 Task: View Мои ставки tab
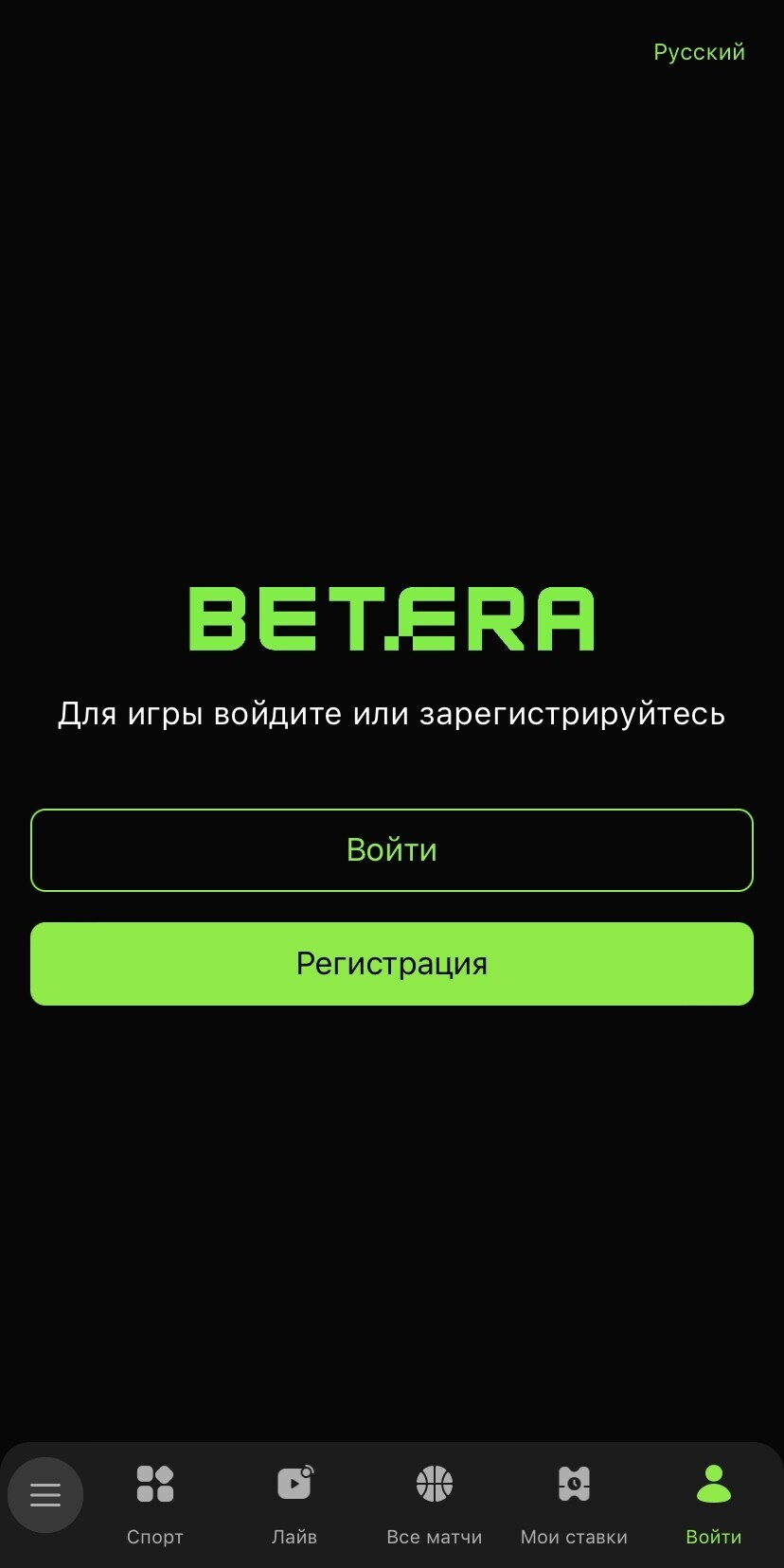click(574, 1503)
